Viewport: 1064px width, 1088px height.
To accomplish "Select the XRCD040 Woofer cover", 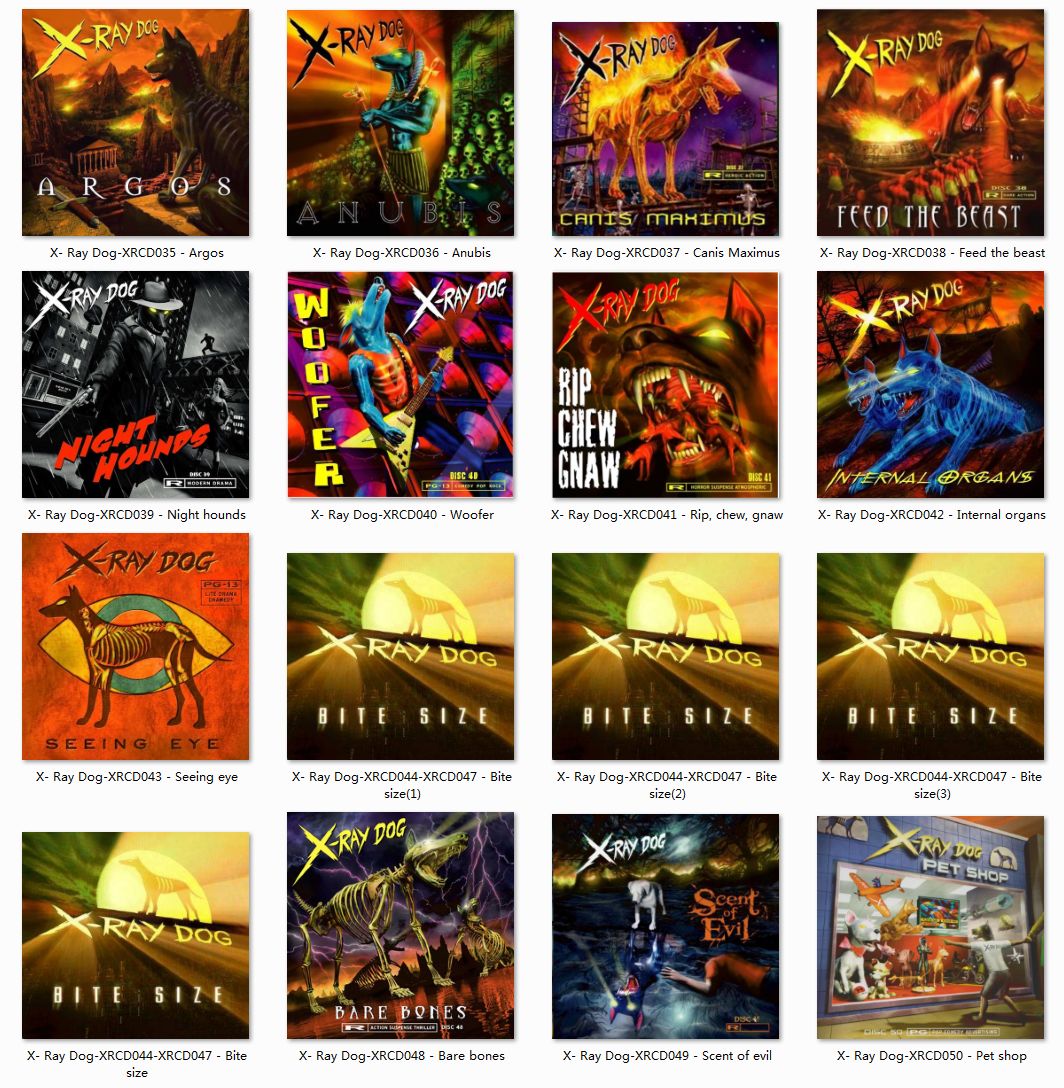I will click(400, 385).
